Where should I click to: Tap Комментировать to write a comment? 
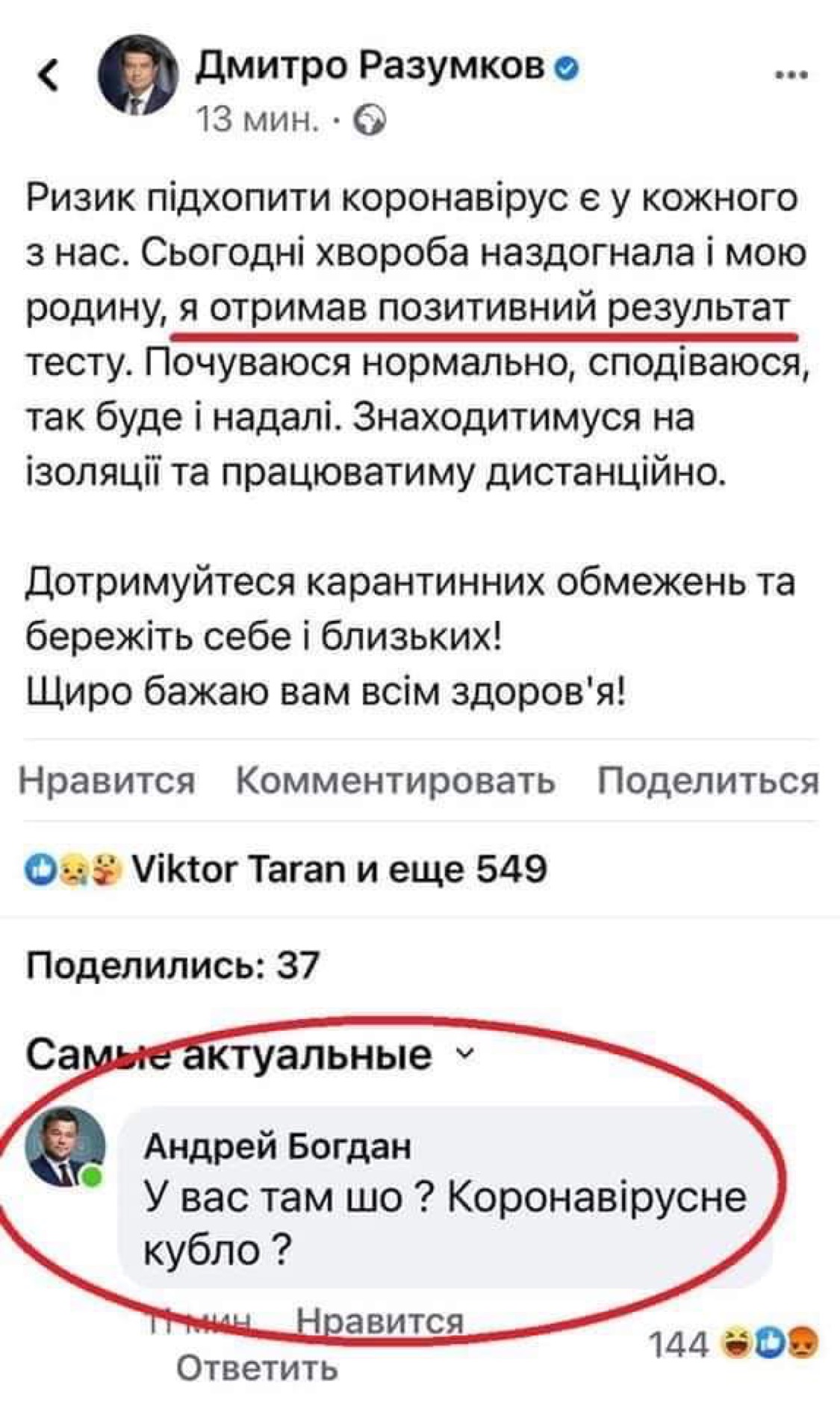click(x=395, y=781)
